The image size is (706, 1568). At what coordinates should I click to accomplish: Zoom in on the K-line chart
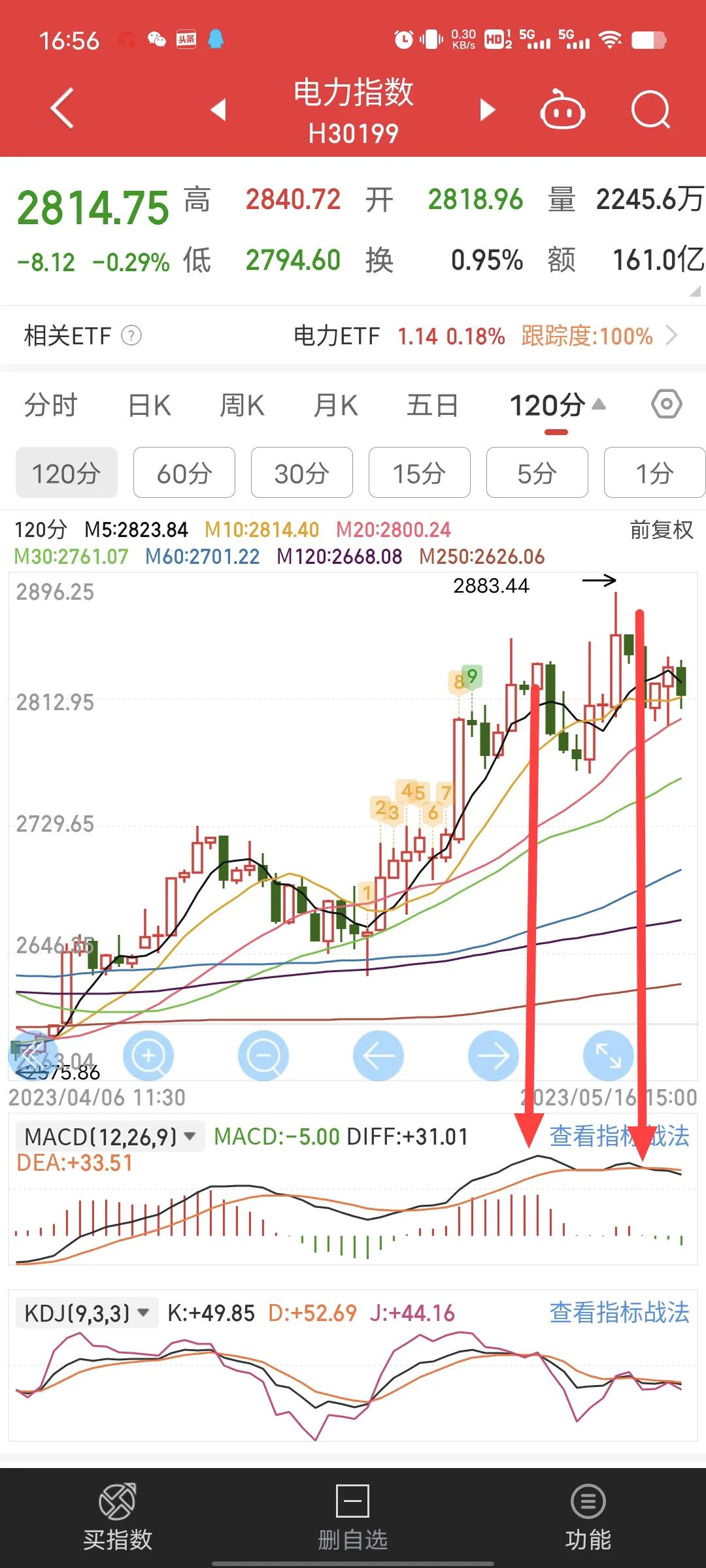click(x=148, y=1056)
